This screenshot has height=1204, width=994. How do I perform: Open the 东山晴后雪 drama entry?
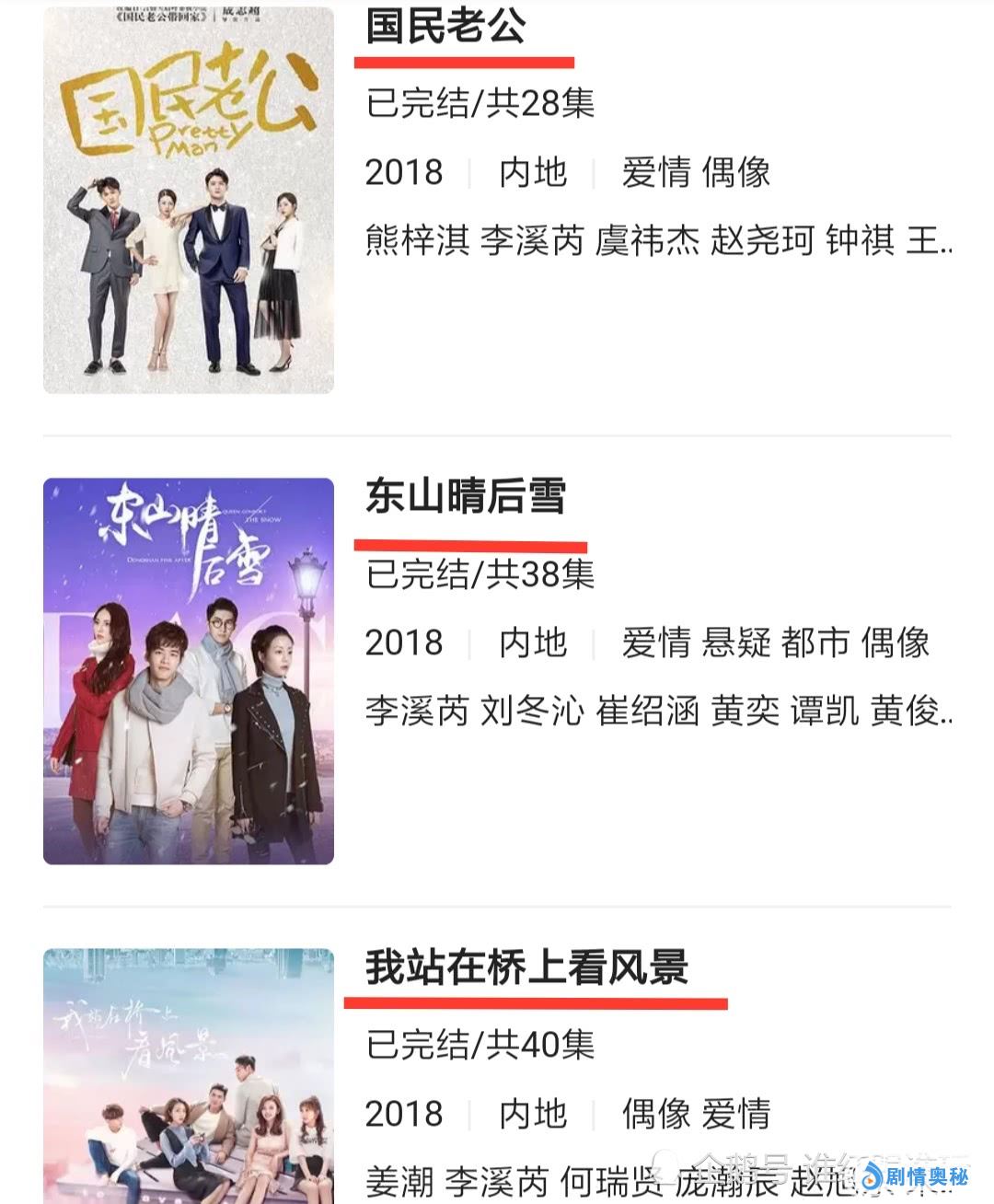(465, 497)
